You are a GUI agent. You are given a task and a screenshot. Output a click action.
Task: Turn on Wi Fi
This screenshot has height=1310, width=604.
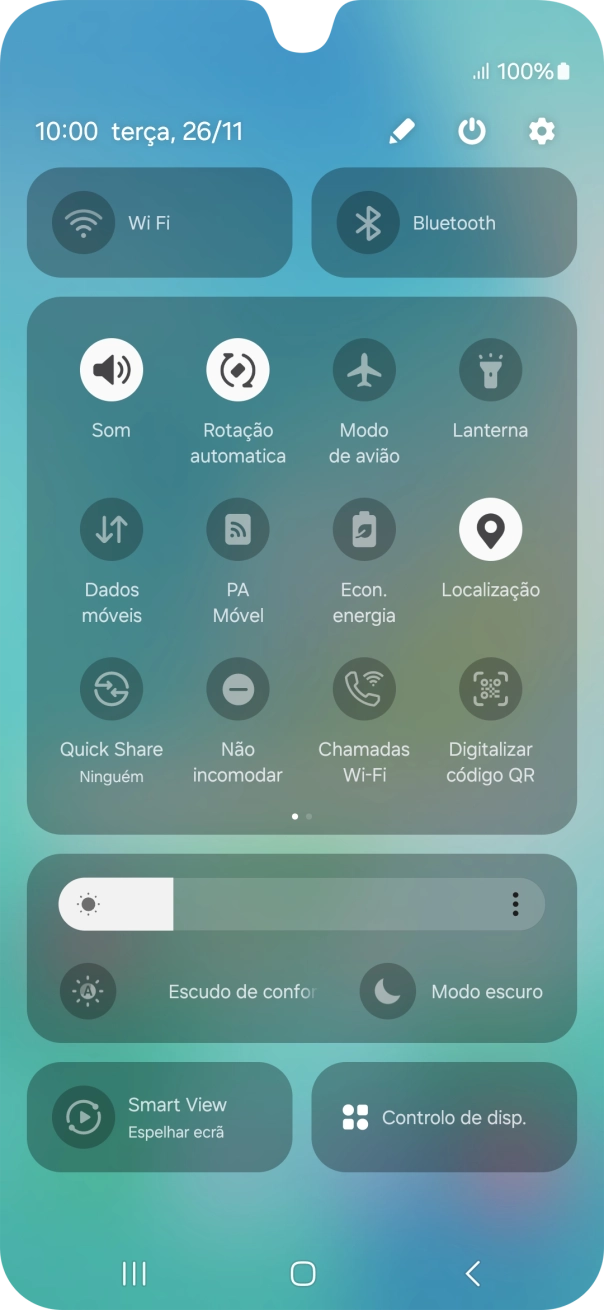point(160,223)
